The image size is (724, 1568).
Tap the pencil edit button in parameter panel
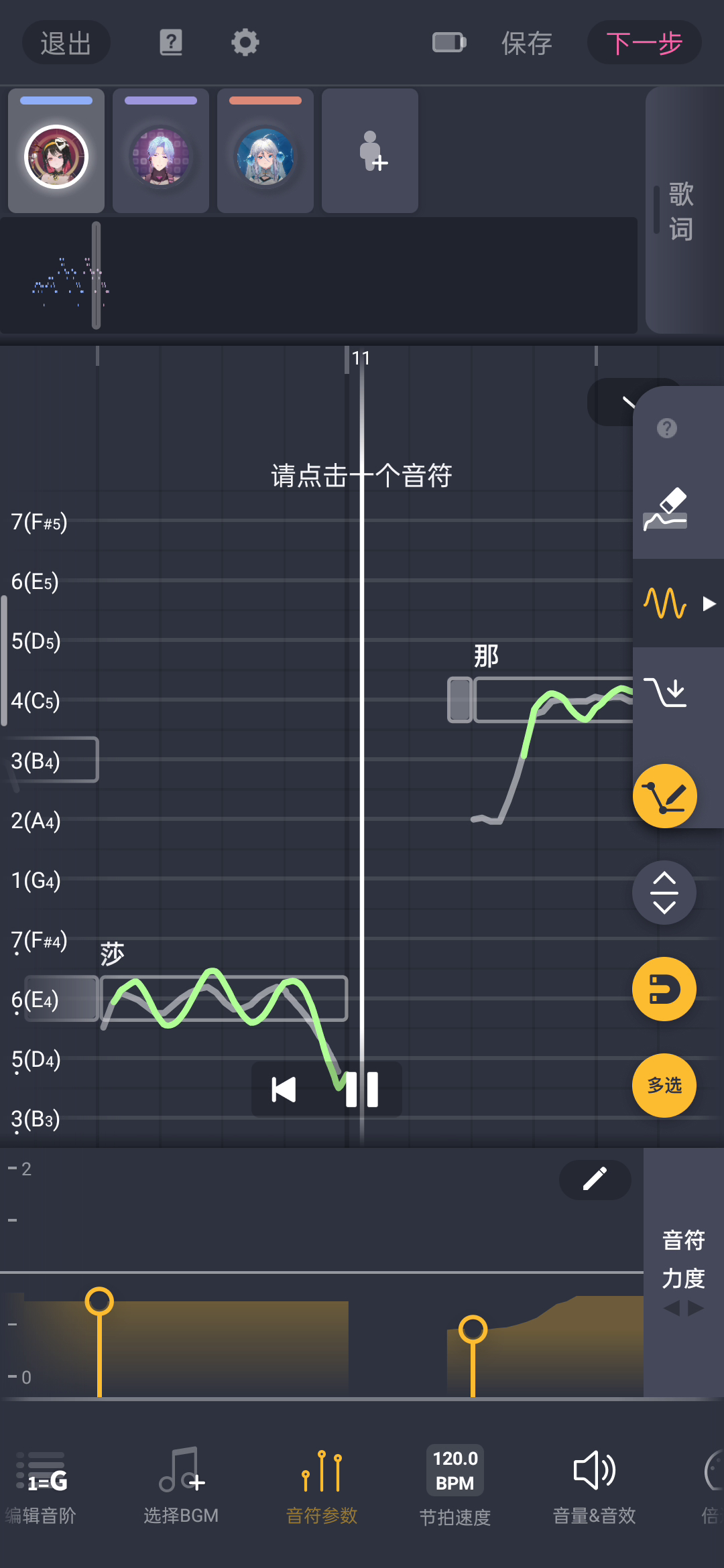coord(595,1179)
